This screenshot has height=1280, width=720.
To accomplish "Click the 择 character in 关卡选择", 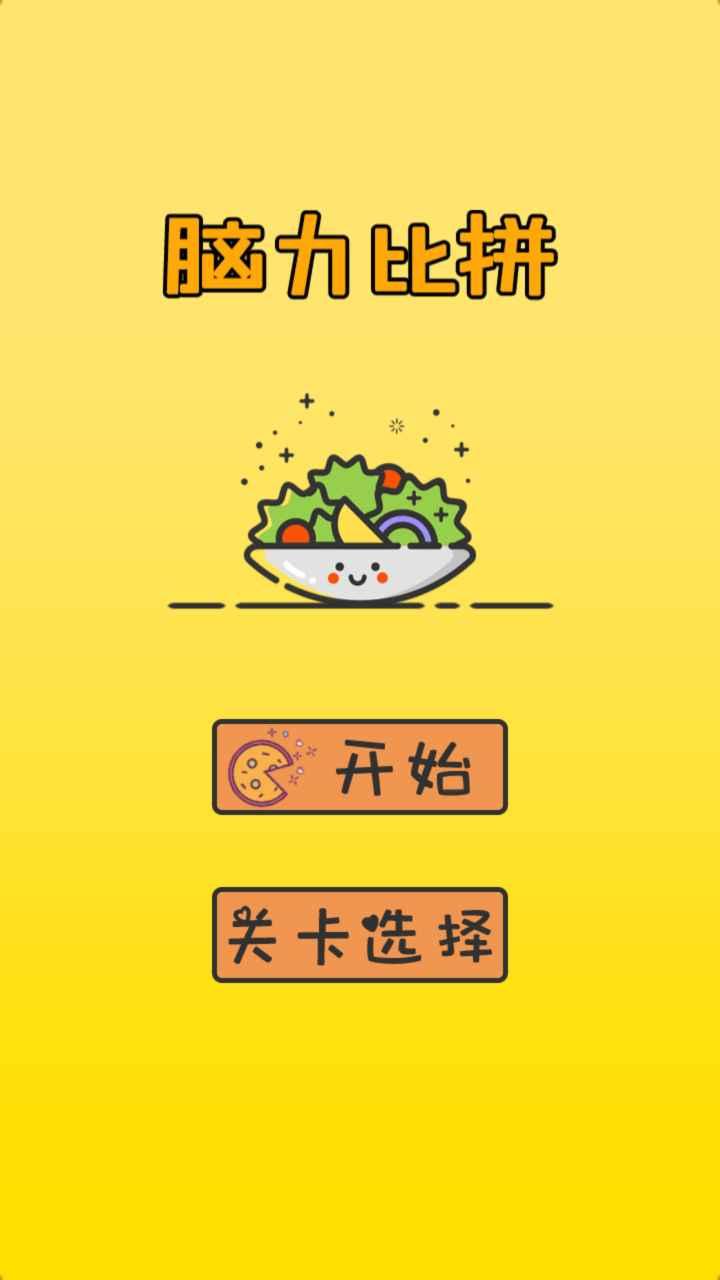I will [x=465, y=935].
